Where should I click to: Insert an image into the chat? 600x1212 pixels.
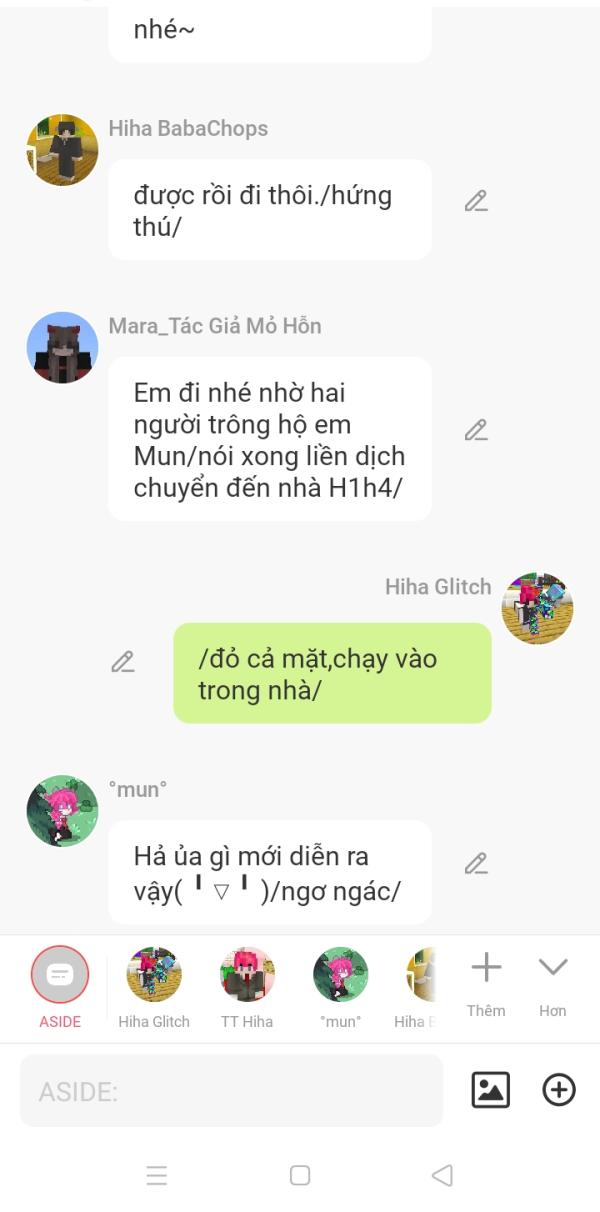pos(490,1090)
